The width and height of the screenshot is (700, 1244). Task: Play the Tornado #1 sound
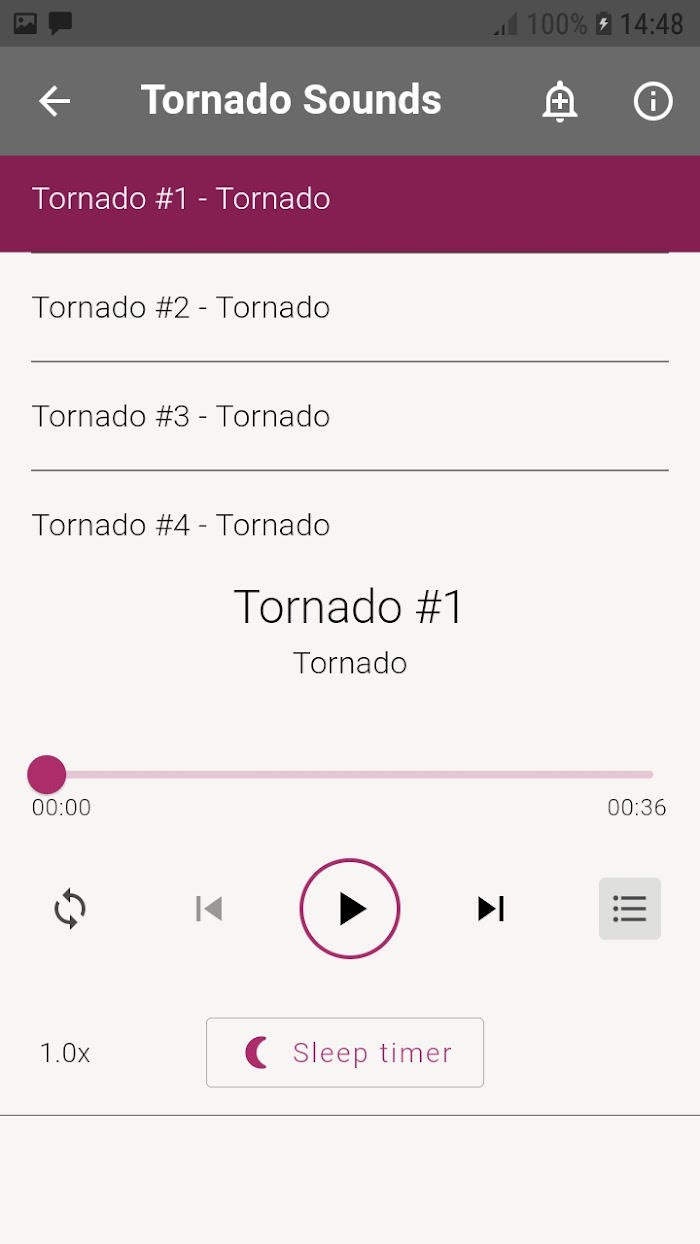click(350, 909)
